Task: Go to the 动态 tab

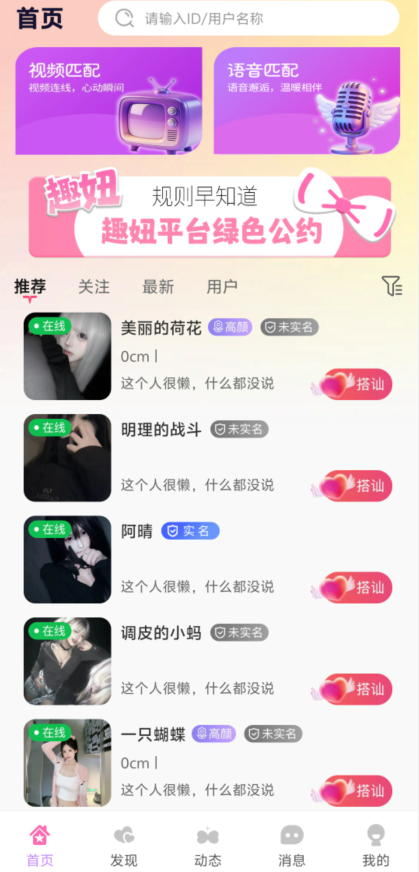Action: click(x=208, y=846)
